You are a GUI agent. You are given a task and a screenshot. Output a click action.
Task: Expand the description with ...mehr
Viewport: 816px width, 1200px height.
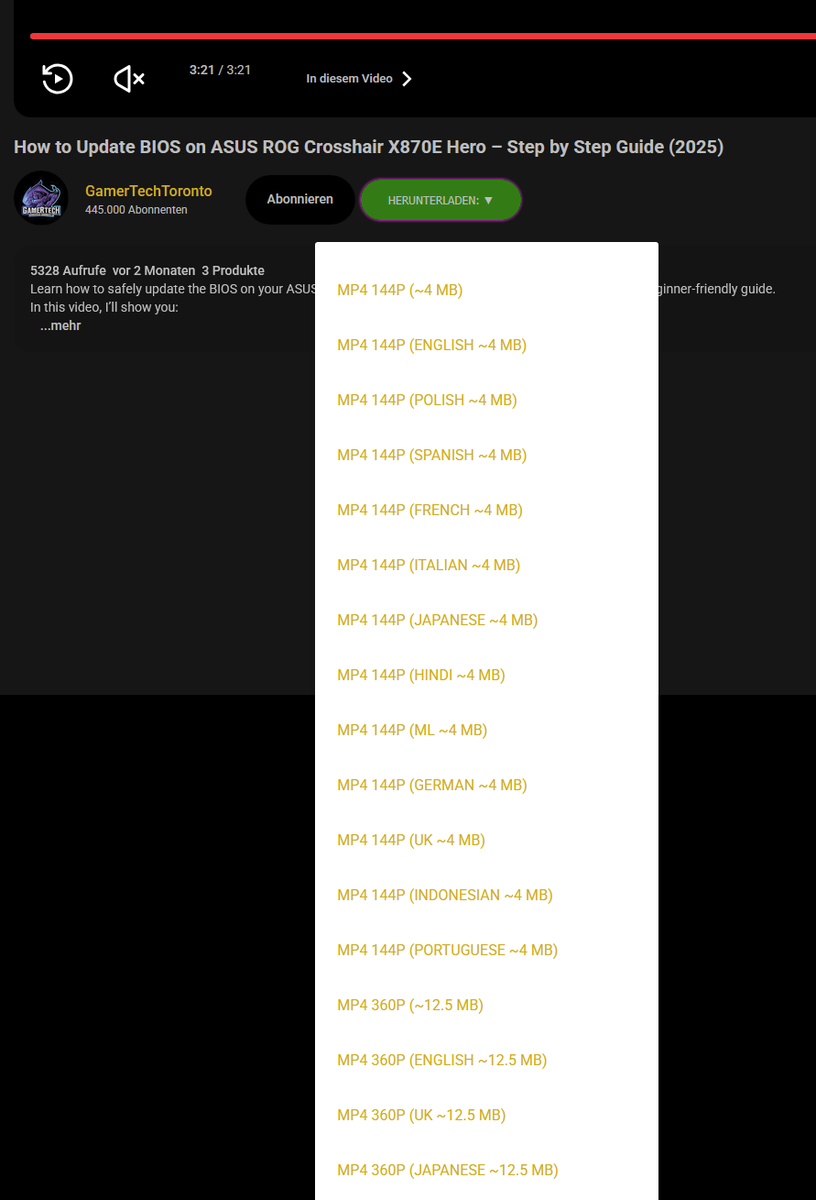tap(60, 326)
